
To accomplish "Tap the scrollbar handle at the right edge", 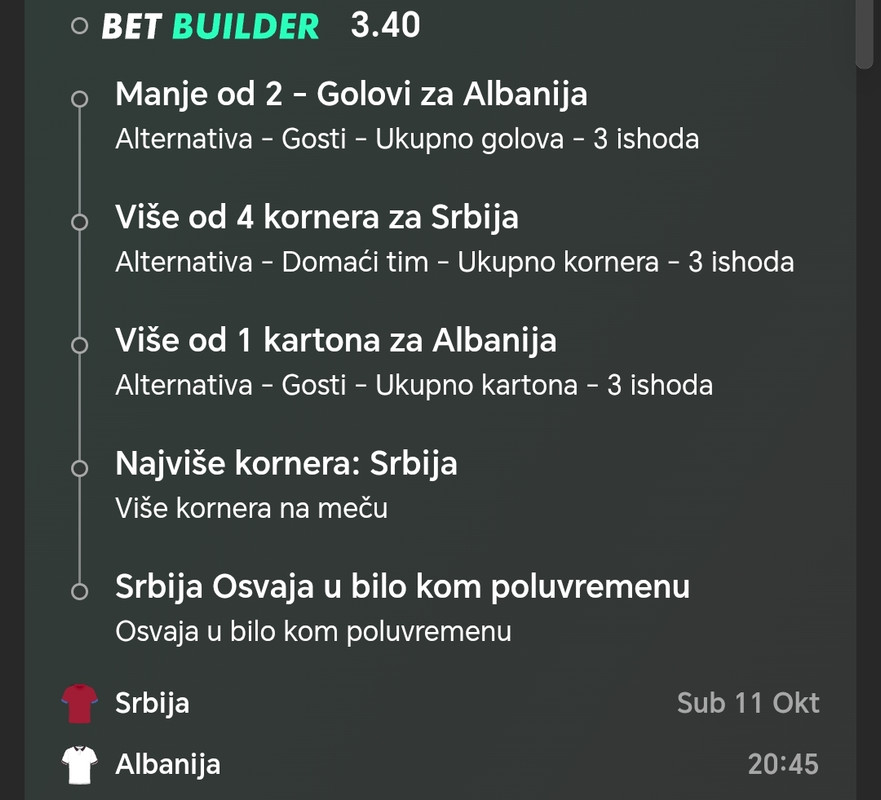I will coord(864,33).
